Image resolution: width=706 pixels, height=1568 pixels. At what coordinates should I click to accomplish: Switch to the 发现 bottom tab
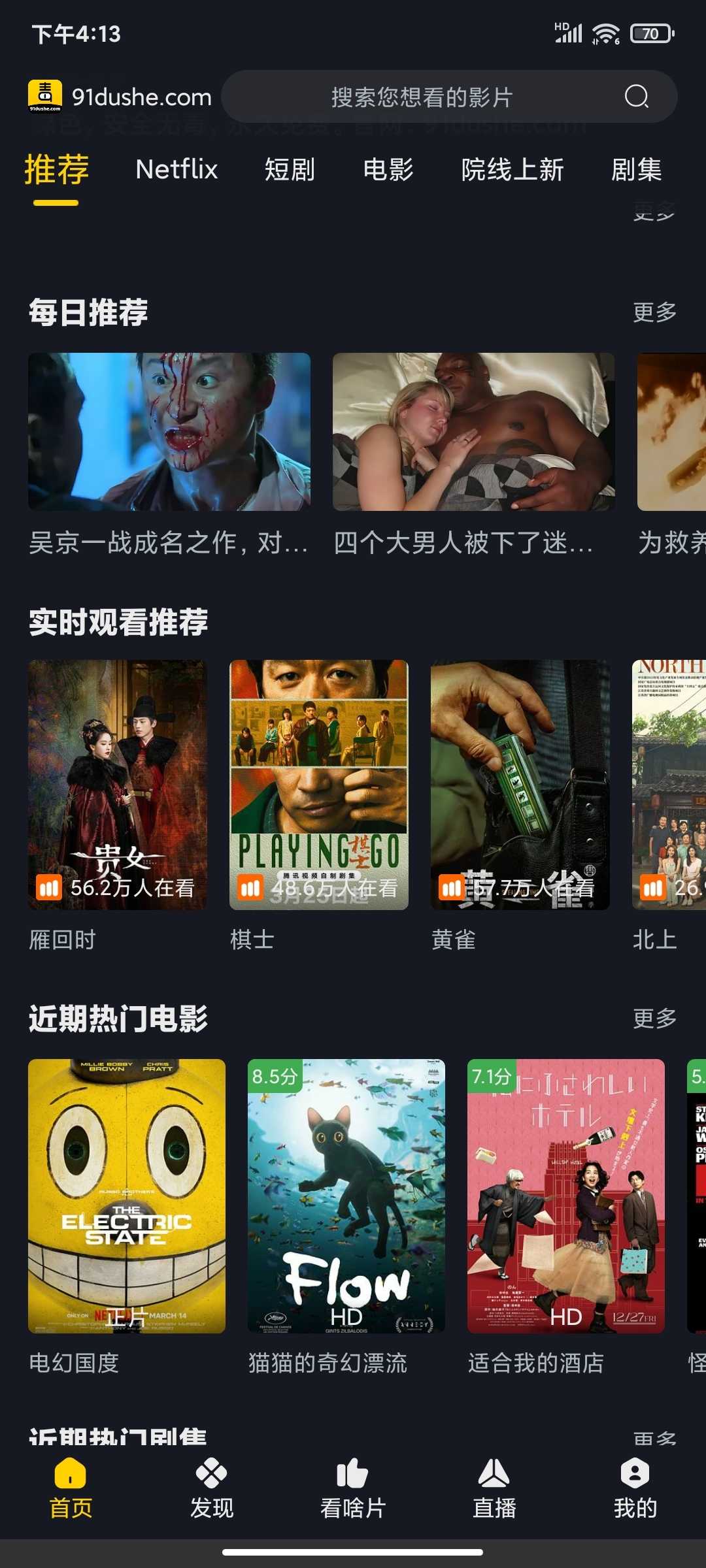point(212,1490)
